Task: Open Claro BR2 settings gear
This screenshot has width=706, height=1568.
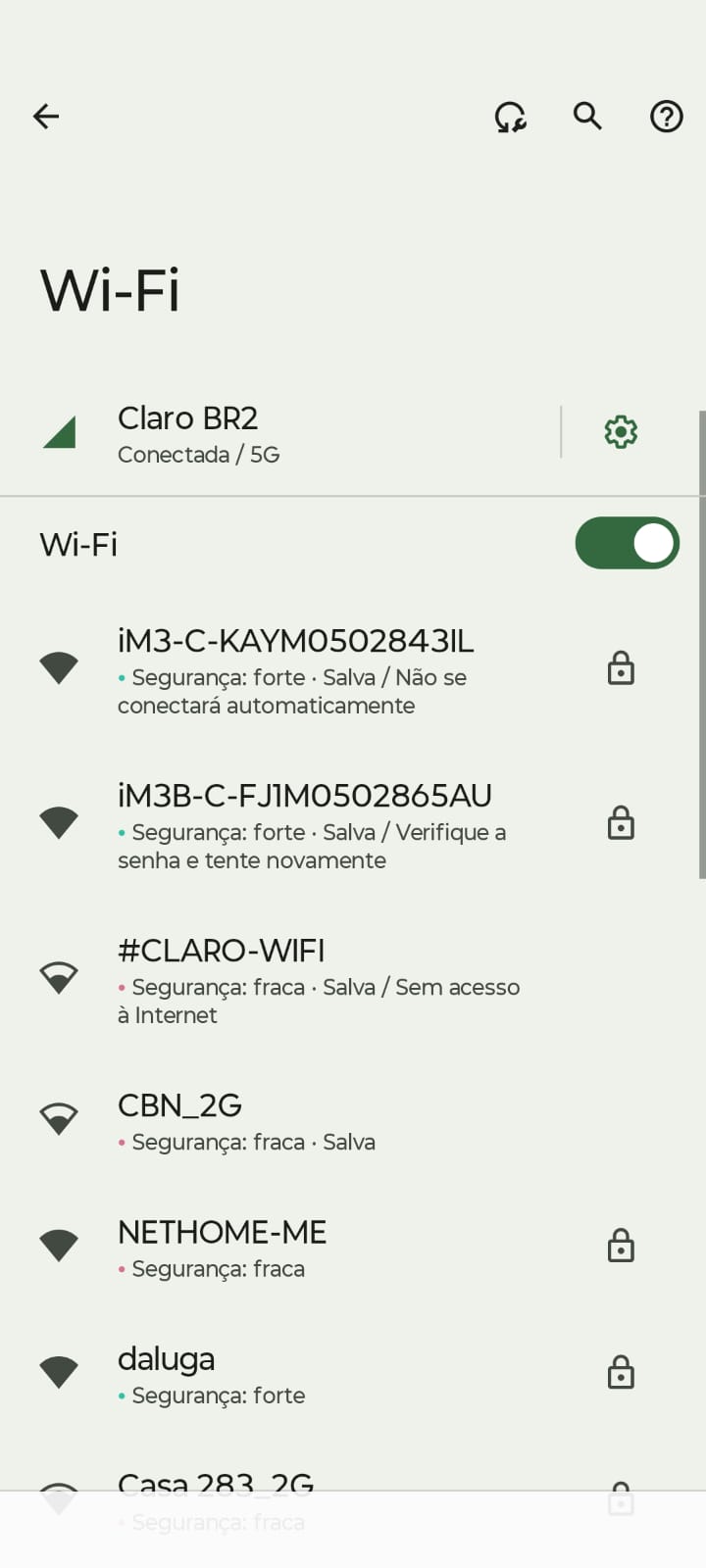Action: point(621,432)
